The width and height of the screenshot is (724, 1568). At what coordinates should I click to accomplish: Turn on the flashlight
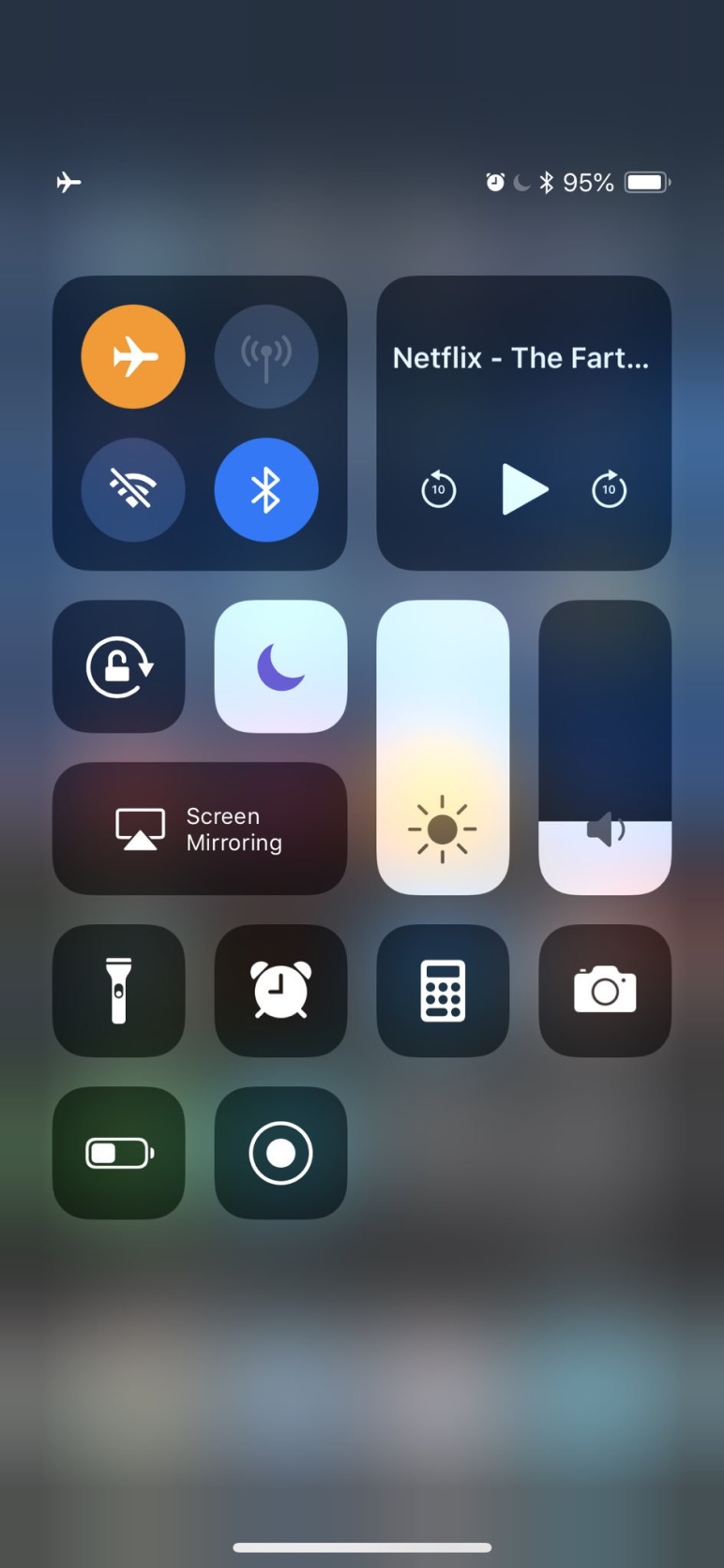coord(119,991)
